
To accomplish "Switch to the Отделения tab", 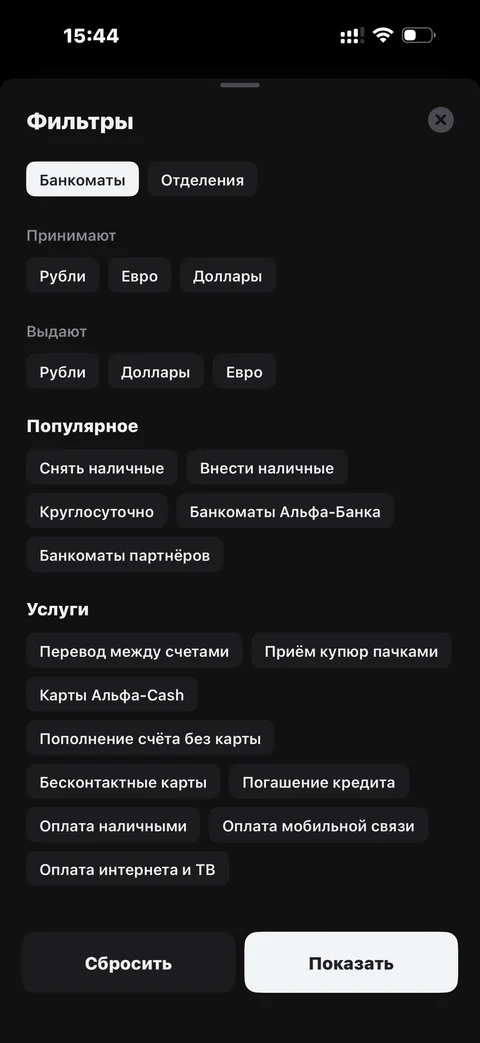I will [x=202, y=180].
